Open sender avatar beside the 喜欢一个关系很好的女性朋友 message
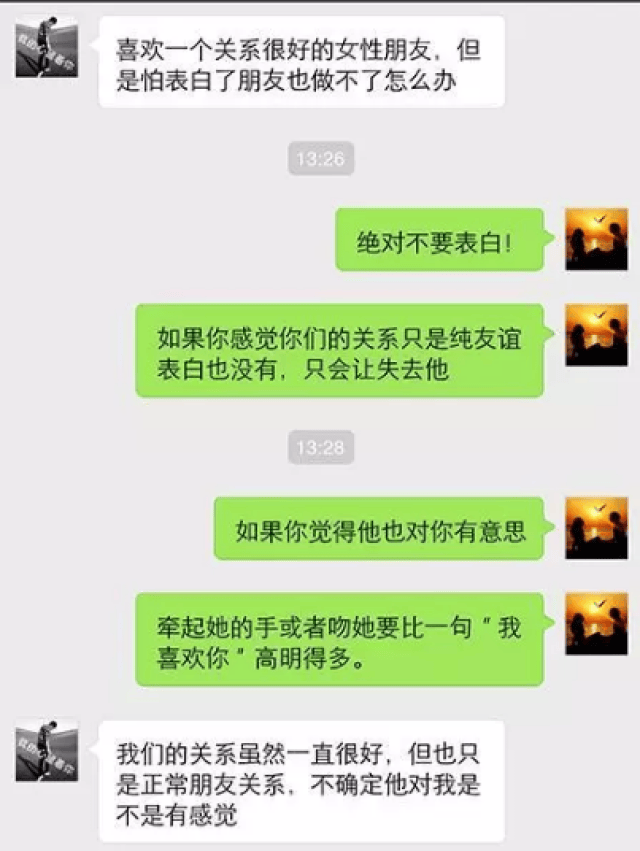 [47, 47]
